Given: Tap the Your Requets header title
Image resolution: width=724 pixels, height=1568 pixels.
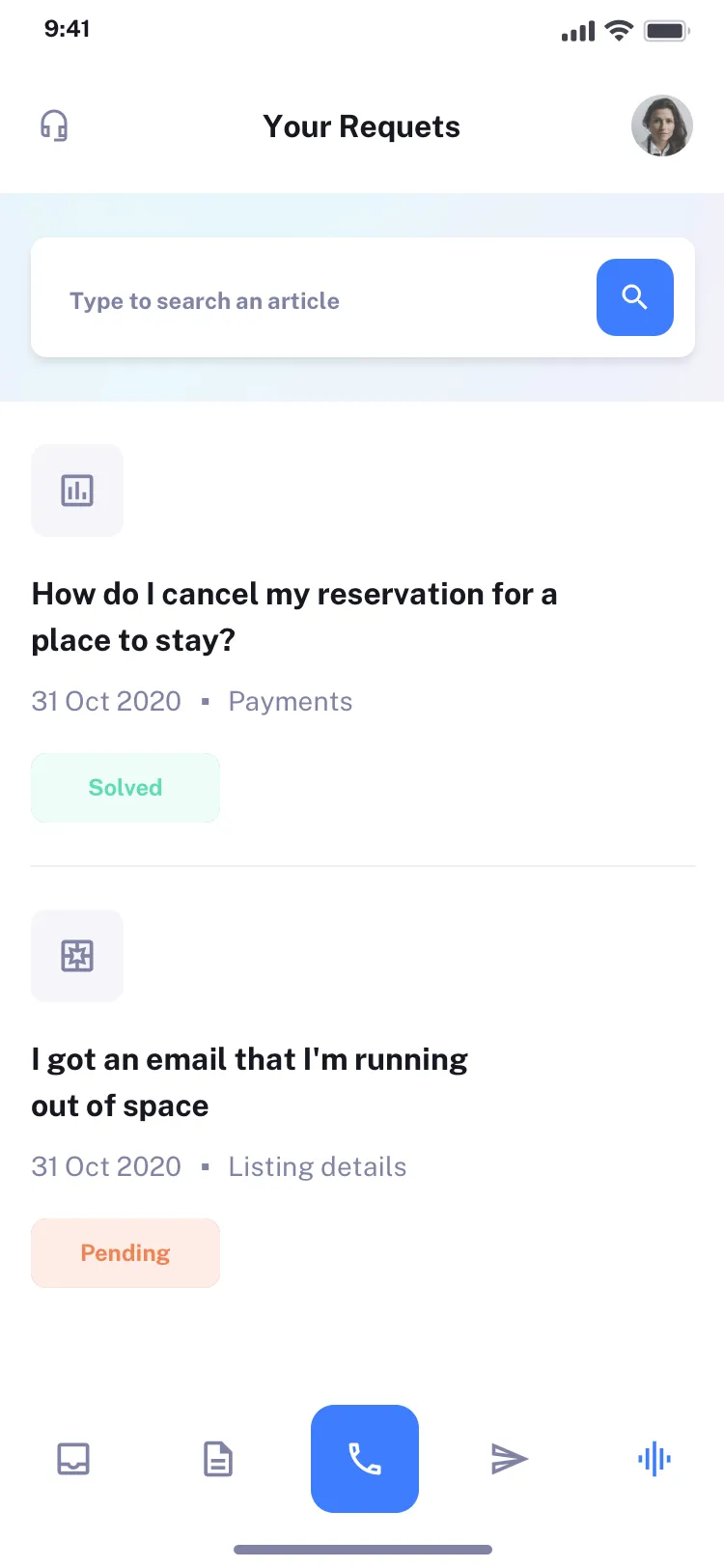Looking at the screenshot, I should click(361, 126).
